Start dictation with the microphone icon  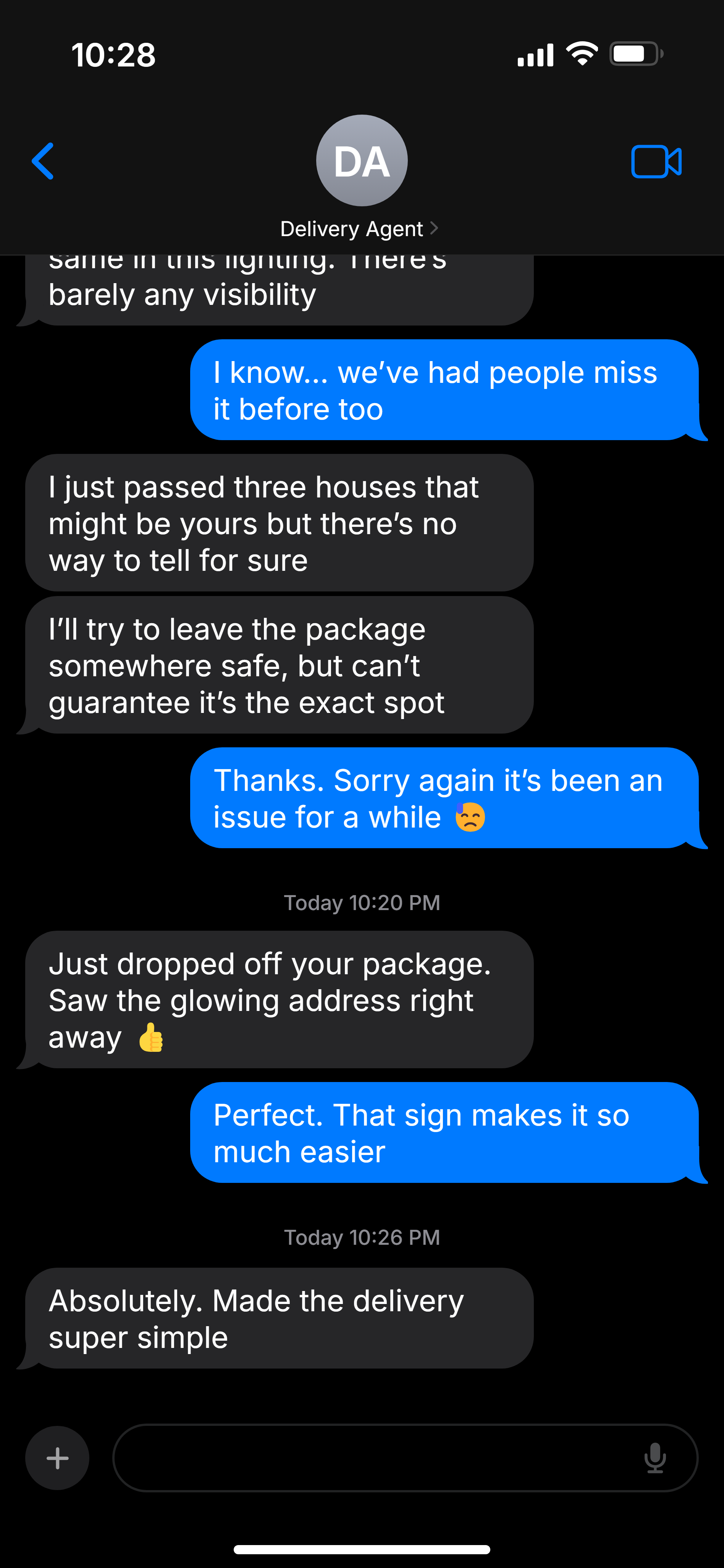655,1458
